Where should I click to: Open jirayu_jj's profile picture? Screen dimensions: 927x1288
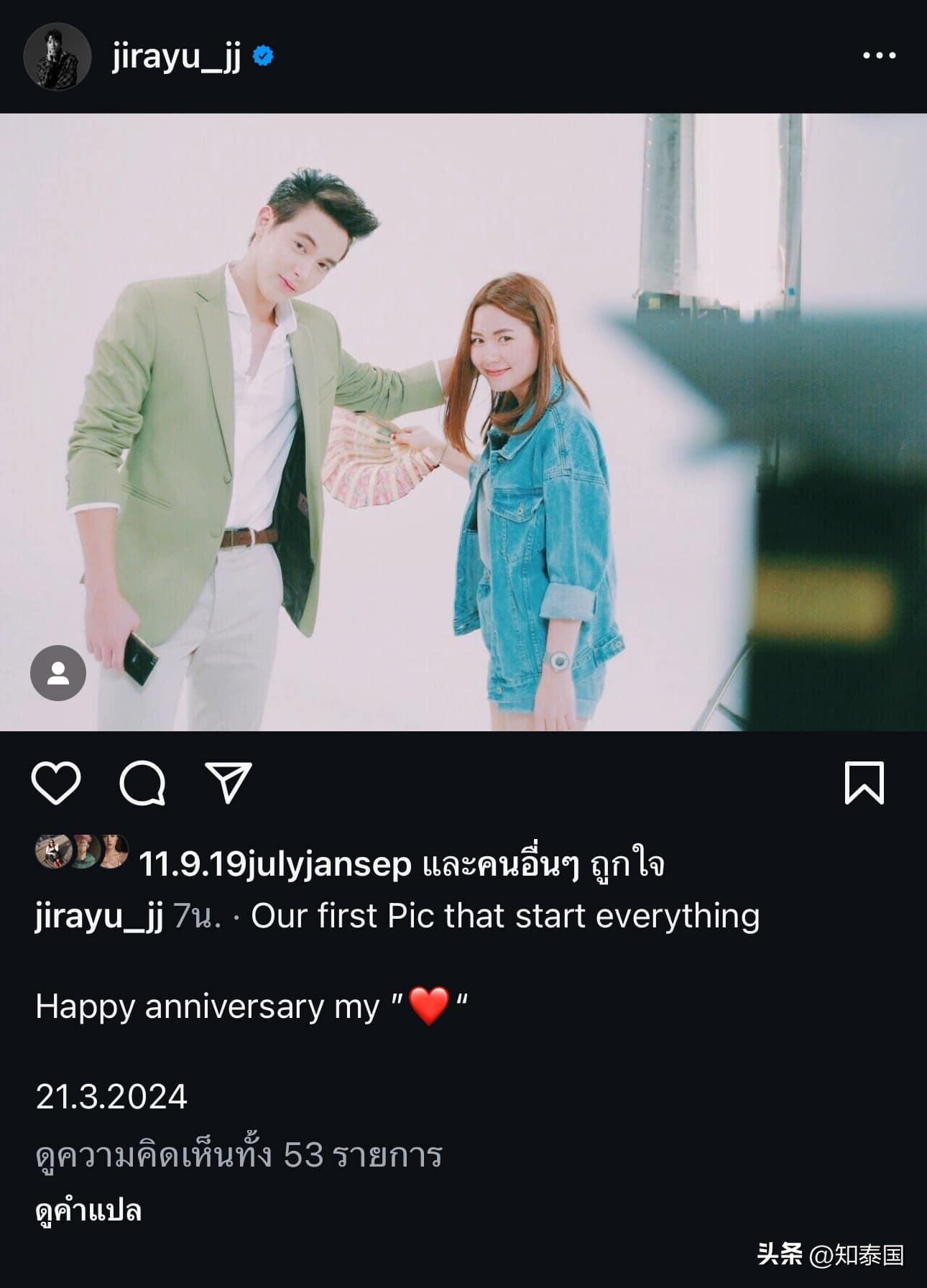point(57,57)
